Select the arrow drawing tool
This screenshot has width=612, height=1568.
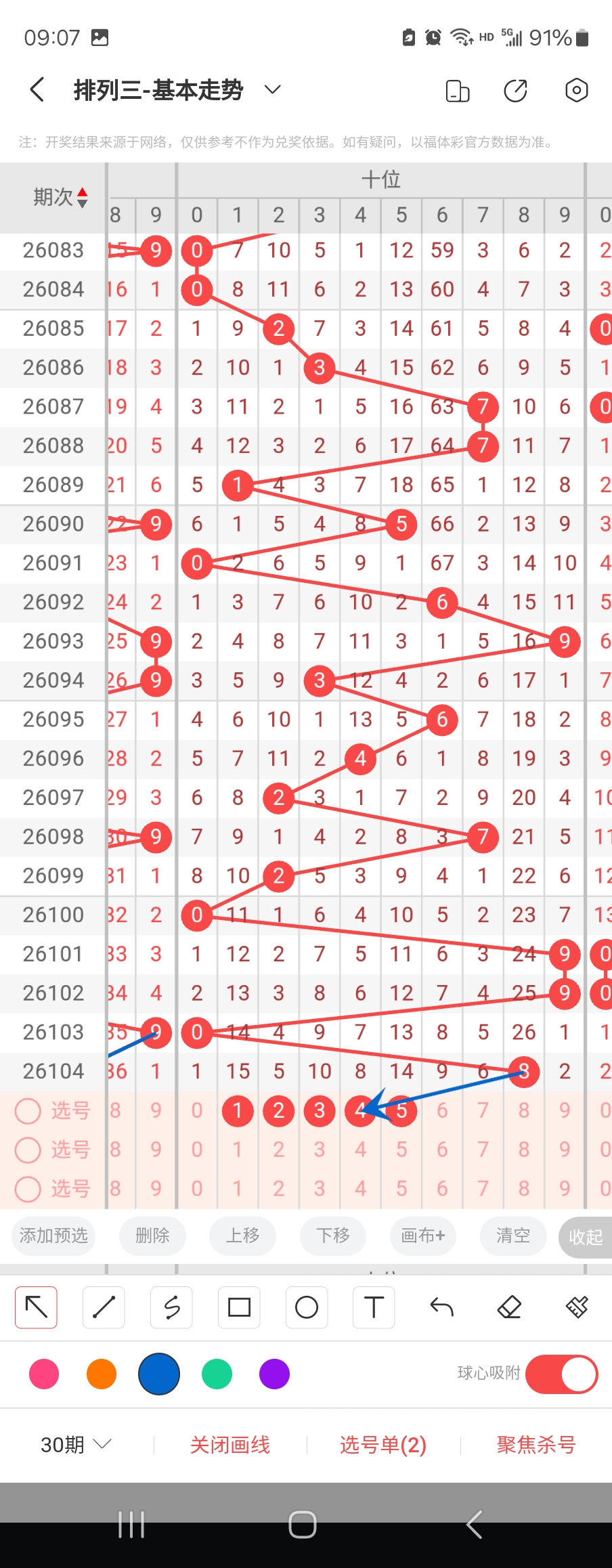pyautogui.click(x=36, y=1307)
